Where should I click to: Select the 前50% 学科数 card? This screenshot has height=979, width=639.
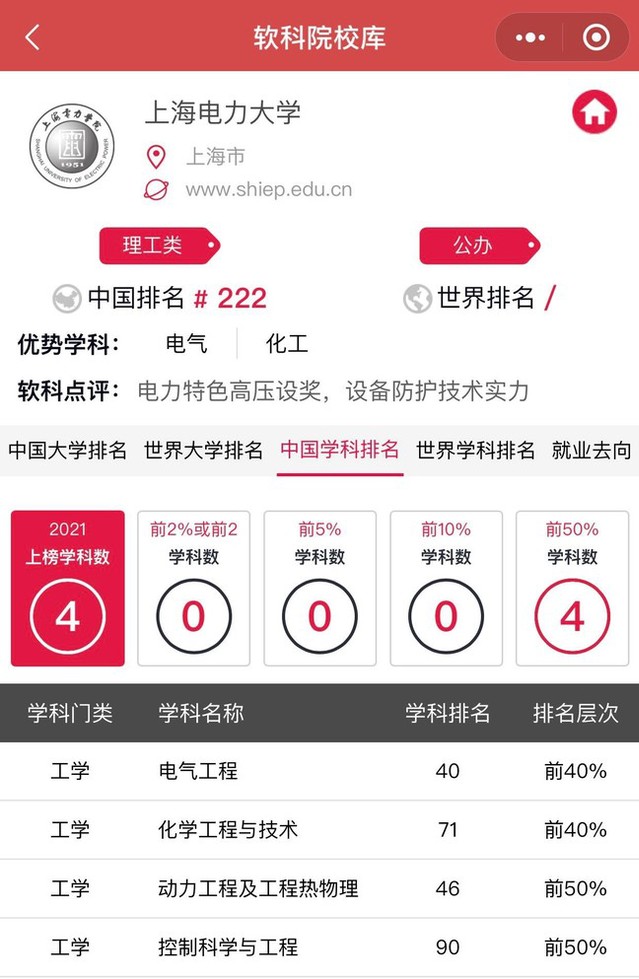572,588
